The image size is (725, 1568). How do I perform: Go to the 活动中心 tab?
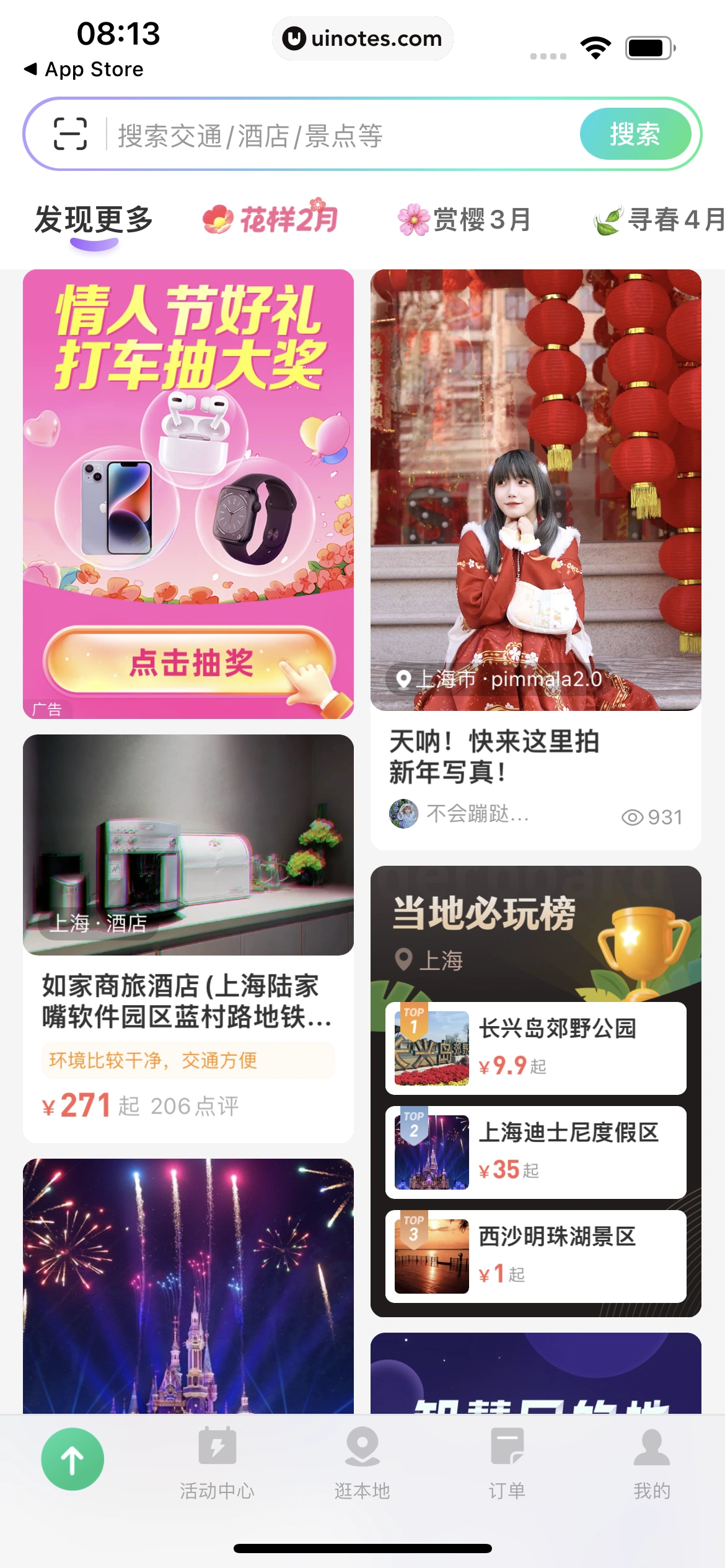click(x=217, y=1463)
